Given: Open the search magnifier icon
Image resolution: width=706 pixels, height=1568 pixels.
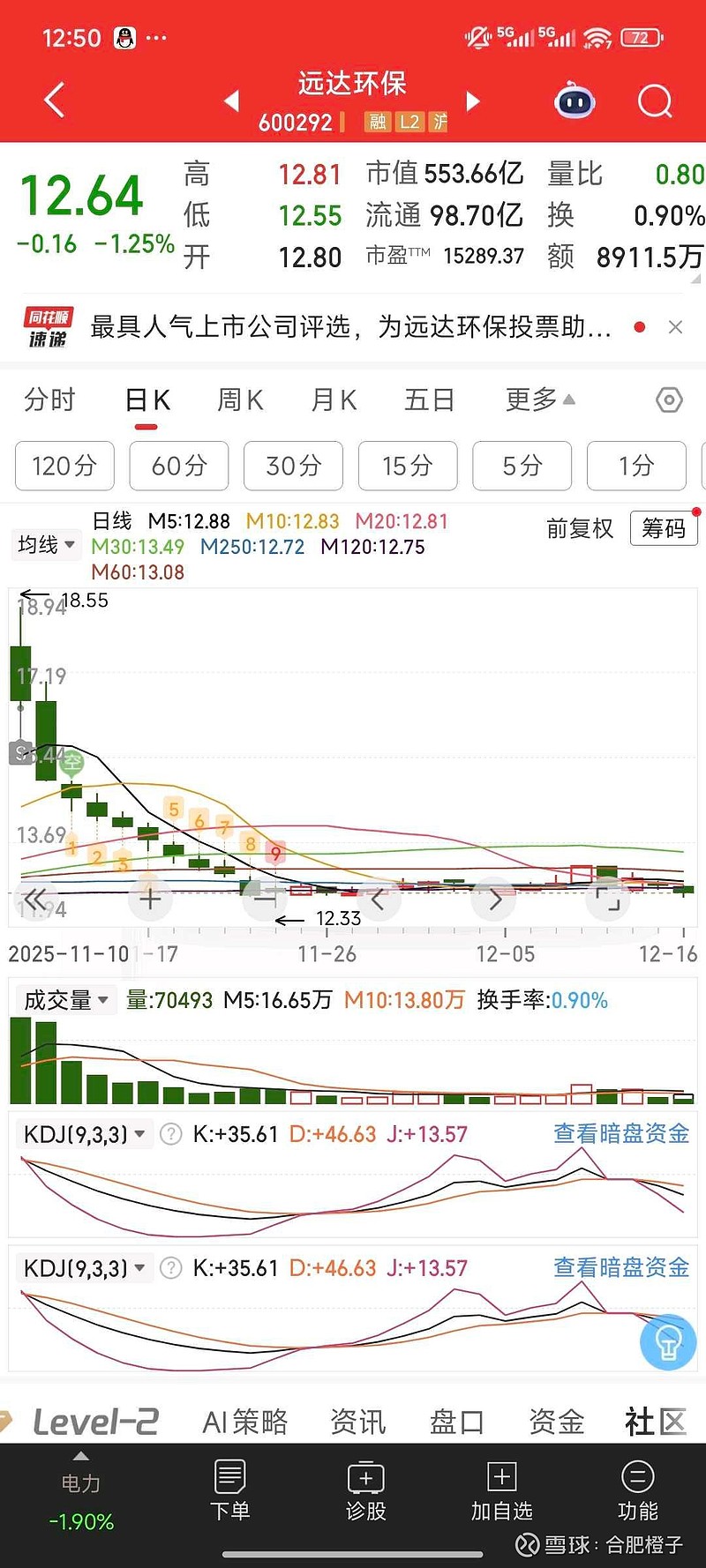Looking at the screenshot, I should click(x=654, y=101).
